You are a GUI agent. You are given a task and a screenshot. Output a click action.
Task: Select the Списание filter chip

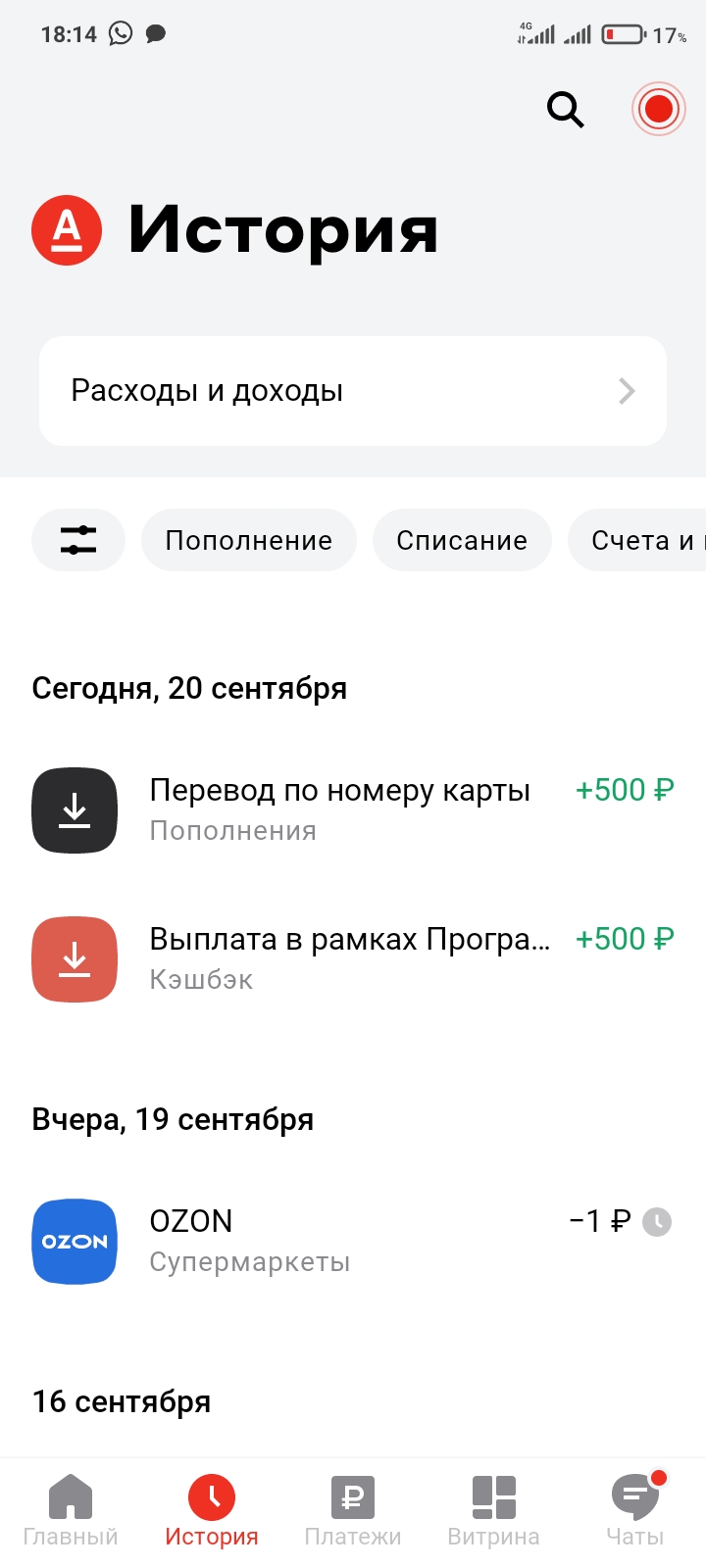462,540
